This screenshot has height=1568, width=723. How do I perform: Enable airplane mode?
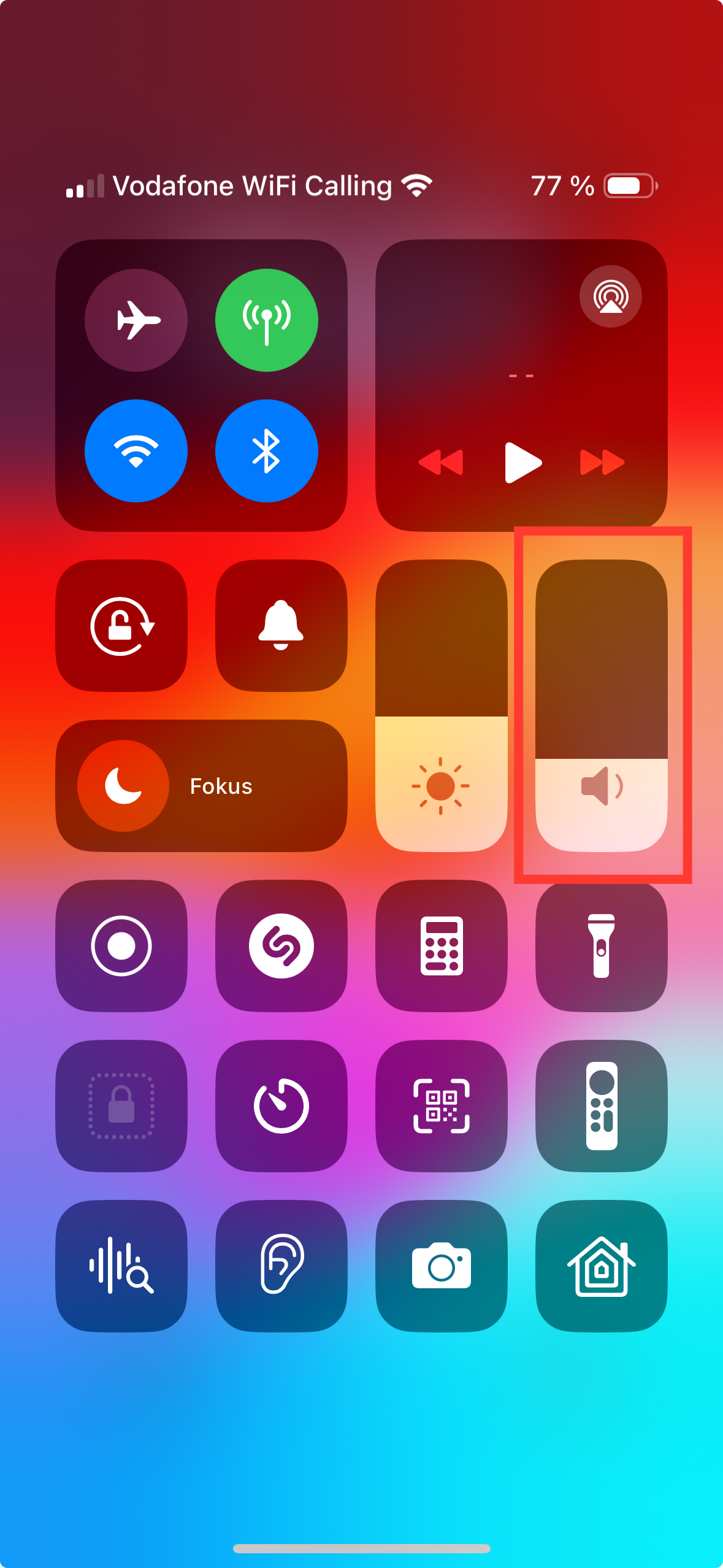coord(136,320)
